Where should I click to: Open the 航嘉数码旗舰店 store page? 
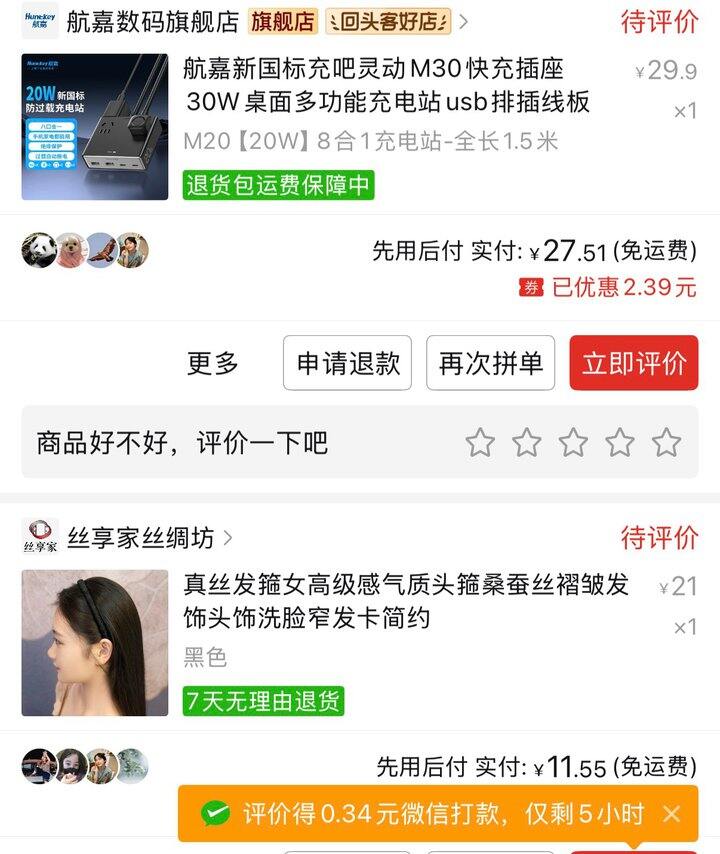152,22
